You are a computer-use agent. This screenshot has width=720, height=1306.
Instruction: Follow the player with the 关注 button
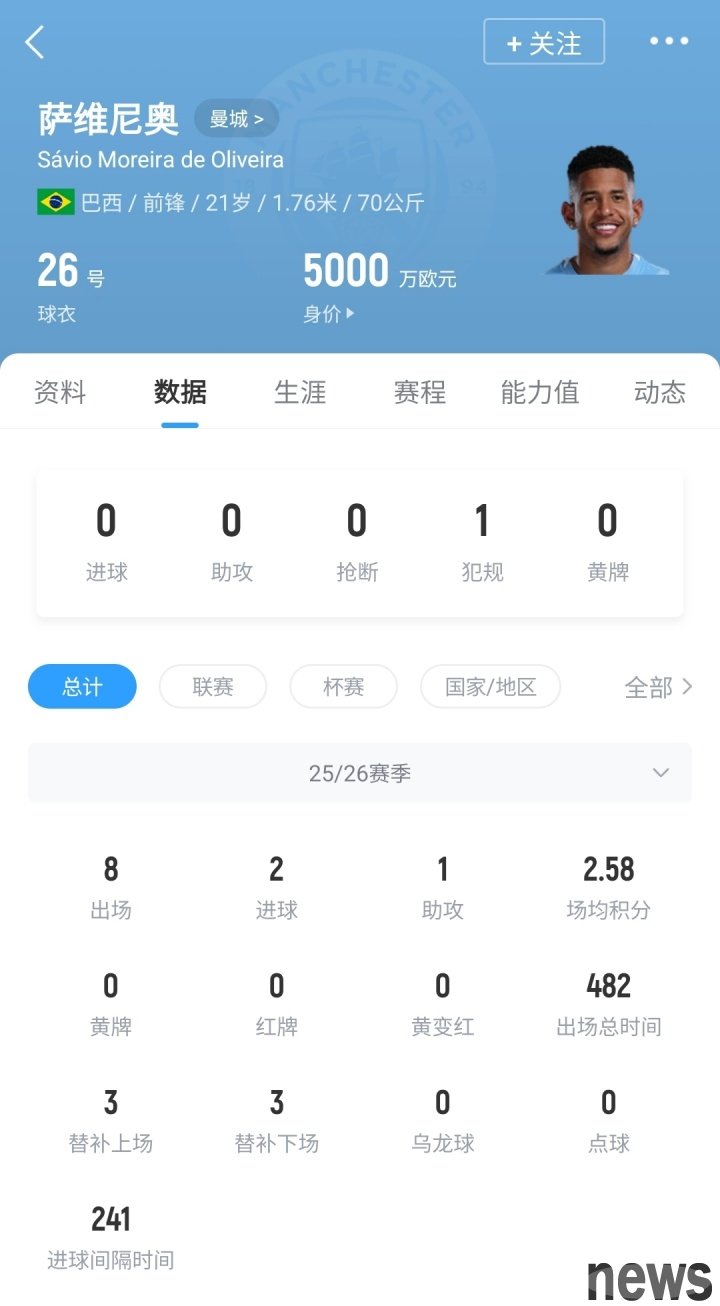pyautogui.click(x=544, y=43)
